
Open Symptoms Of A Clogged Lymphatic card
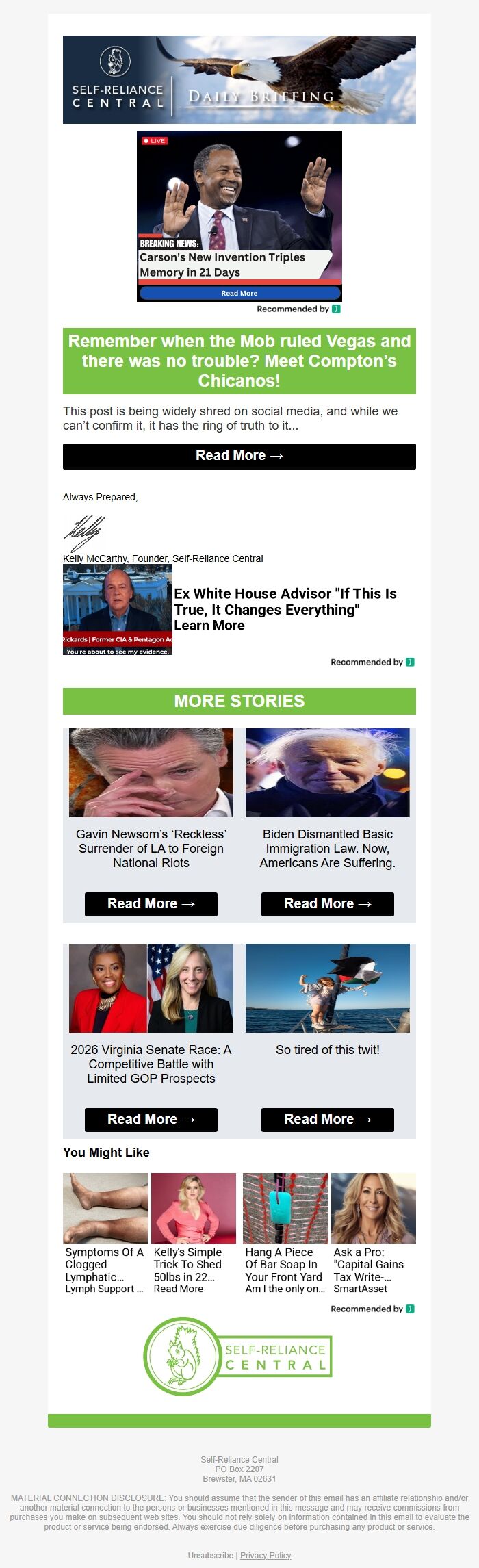coord(105,1233)
